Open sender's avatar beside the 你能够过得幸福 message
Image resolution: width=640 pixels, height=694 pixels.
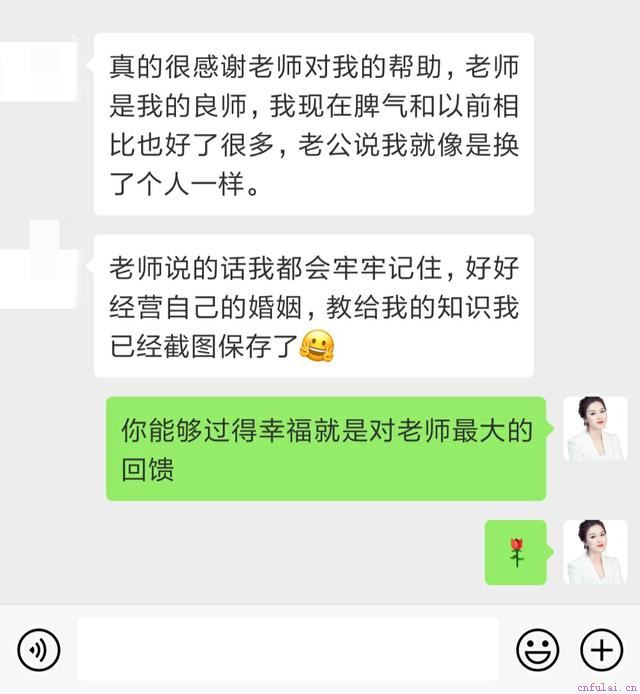point(595,428)
